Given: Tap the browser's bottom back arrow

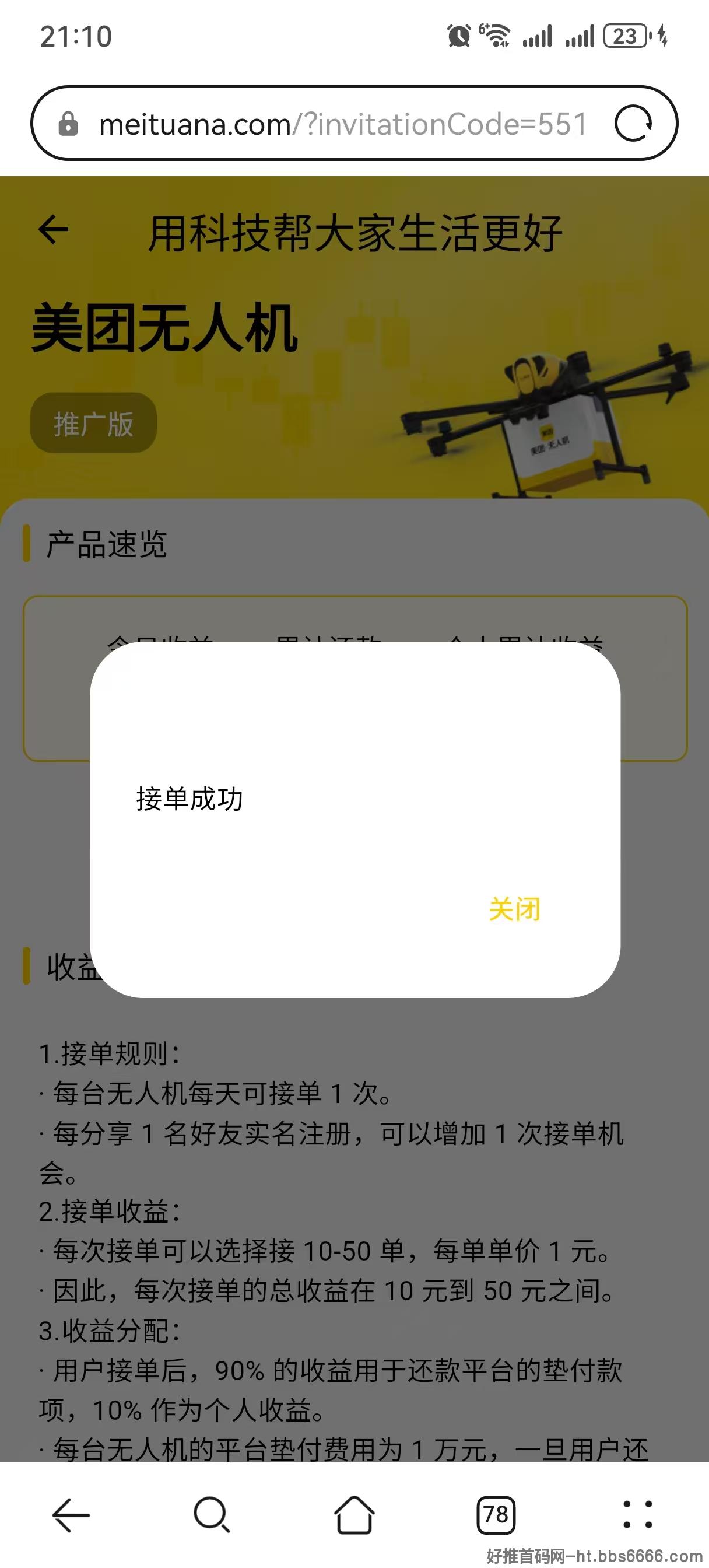Looking at the screenshot, I should coord(71,1514).
